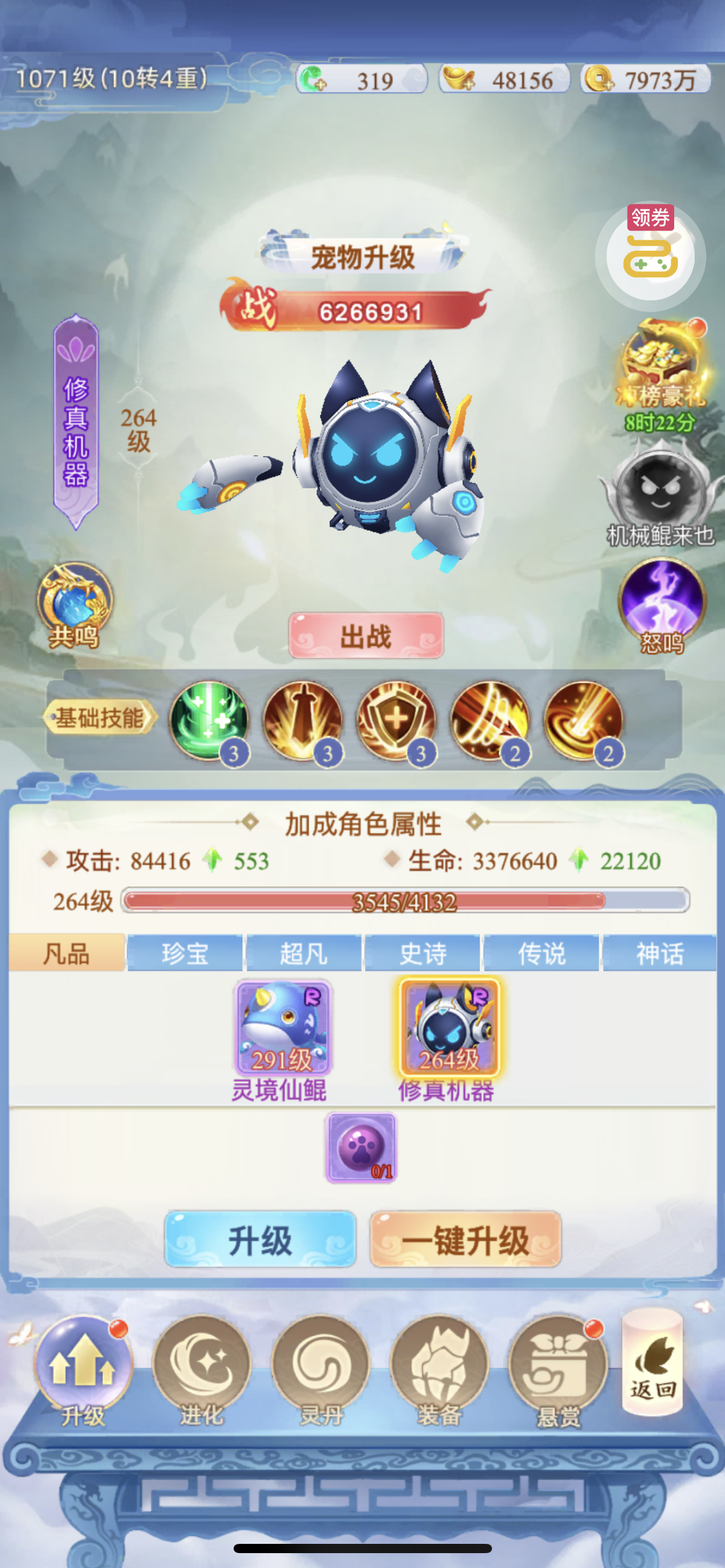The height and width of the screenshot is (1568, 725).
Task: Select the 灵境仙鲲 pet card
Action: [x=283, y=1029]
